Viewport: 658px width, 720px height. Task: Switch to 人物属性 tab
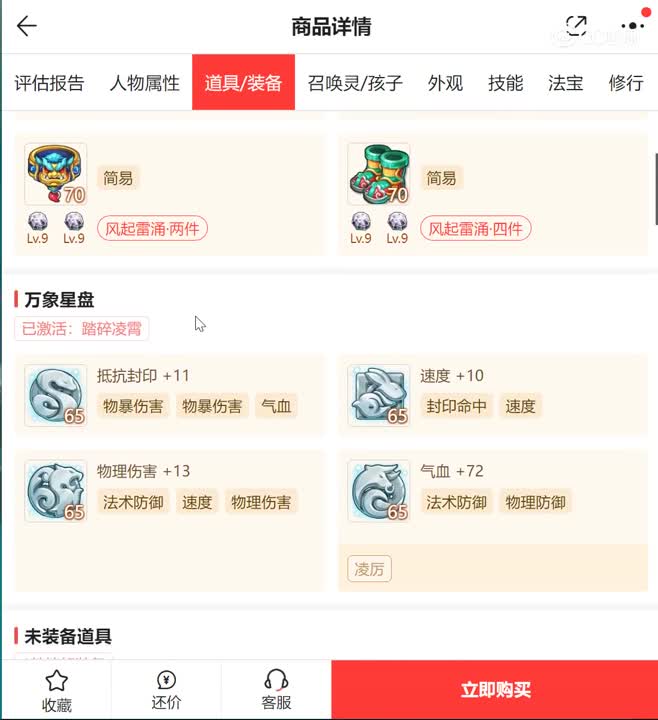pyautogui.click(x=144, y=83)
